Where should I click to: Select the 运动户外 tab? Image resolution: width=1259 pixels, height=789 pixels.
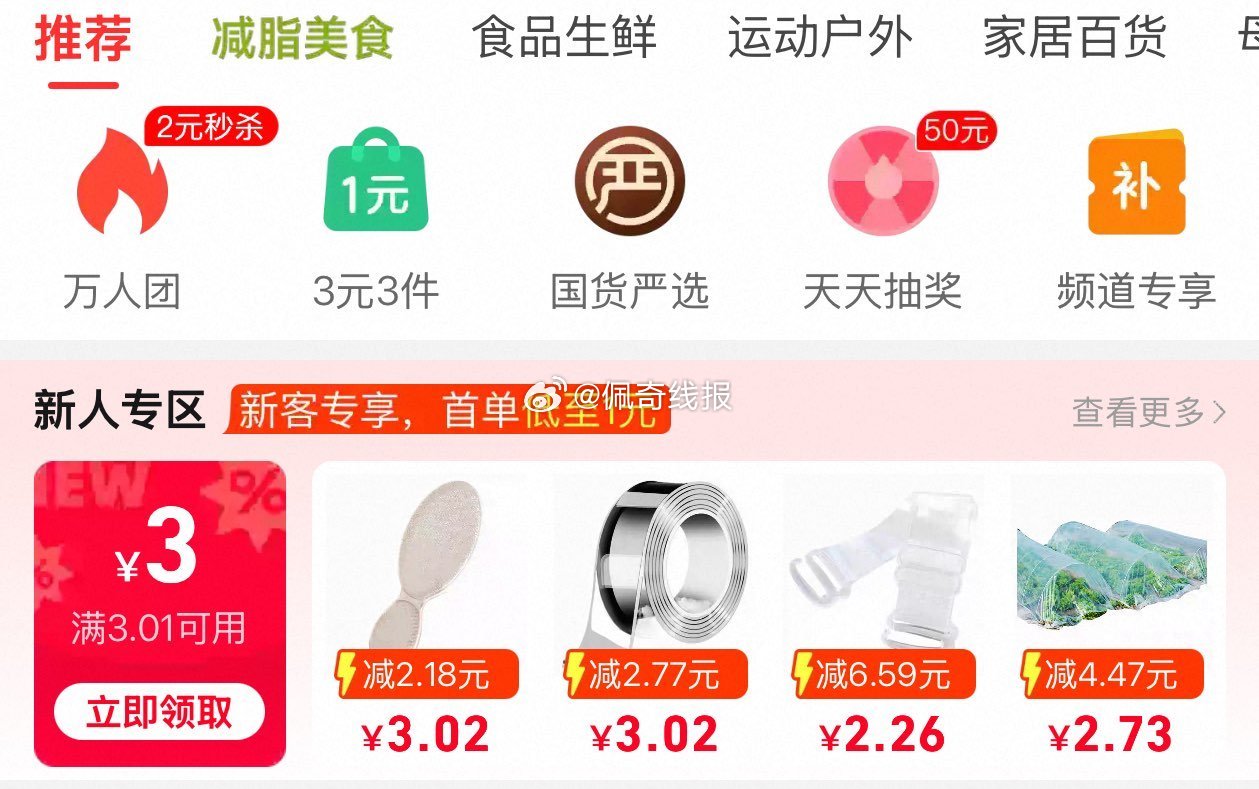pyautogui.click(x=820, y=38)
